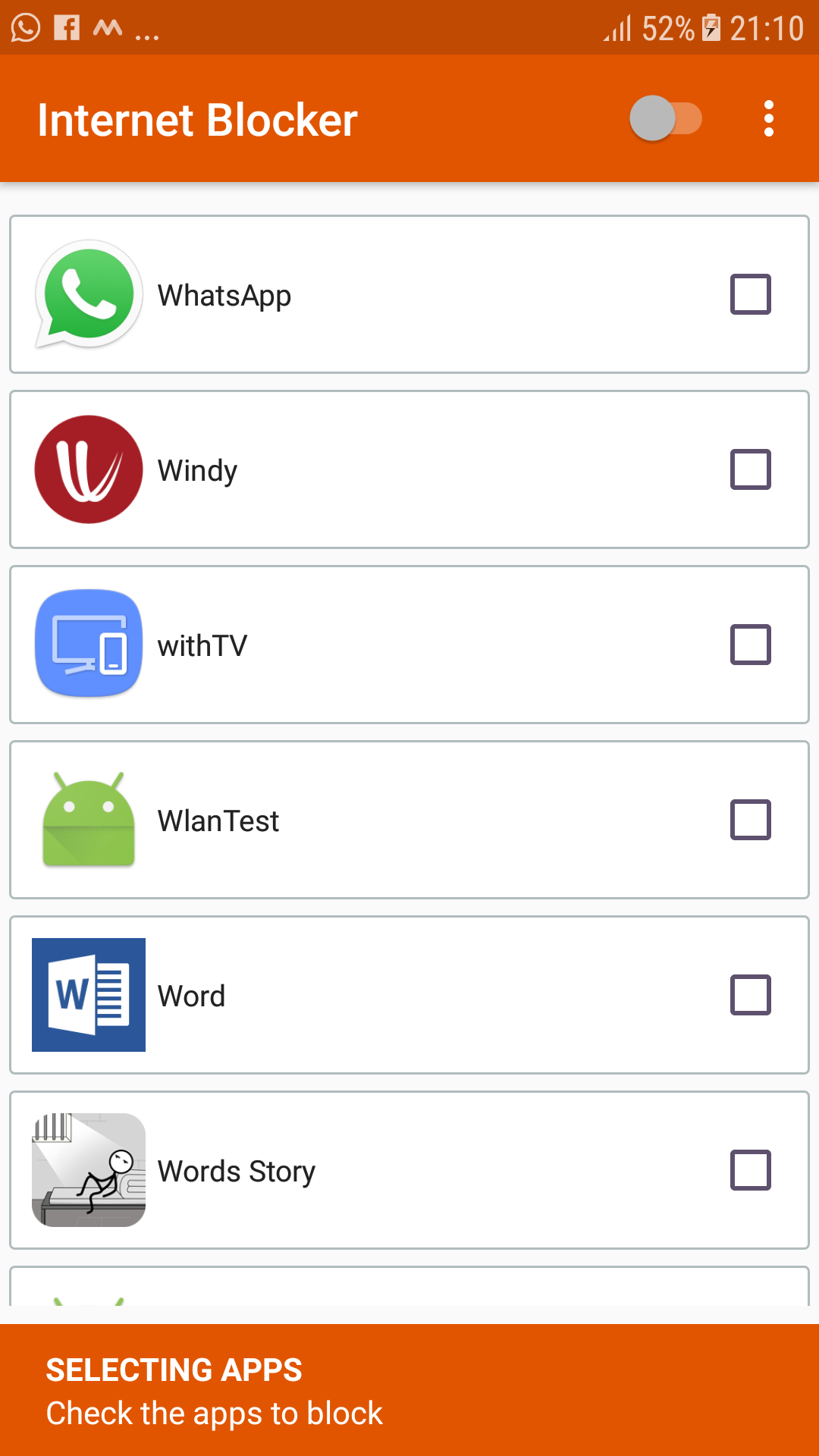This screenshot has height=1456, width=819.
Task: Enable blocking for Words Story
Action: pos(750,1170)
